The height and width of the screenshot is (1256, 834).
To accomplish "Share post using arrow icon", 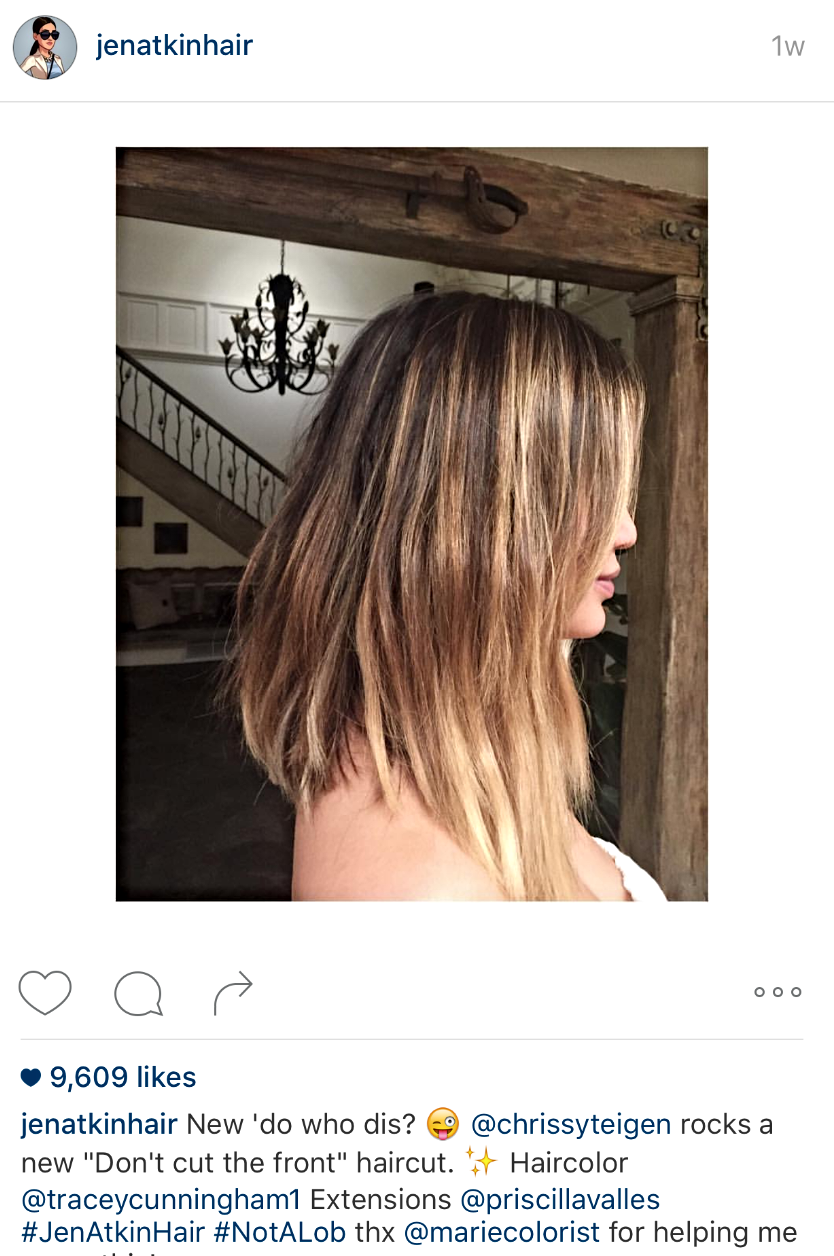I will pyautogui.click(x=233, y=993).
